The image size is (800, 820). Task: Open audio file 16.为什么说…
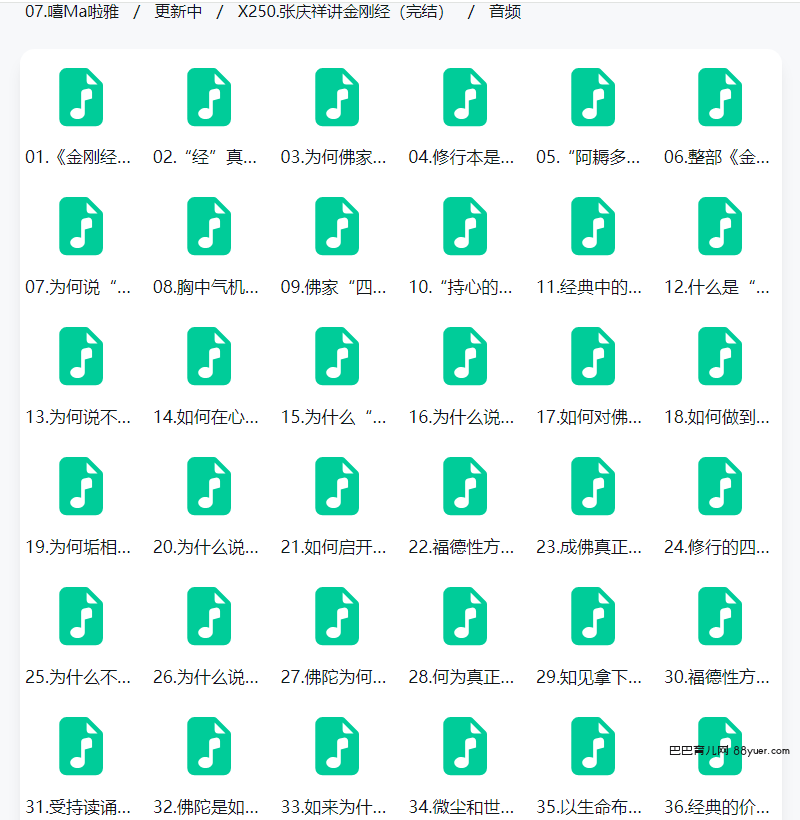click(465, 356)
